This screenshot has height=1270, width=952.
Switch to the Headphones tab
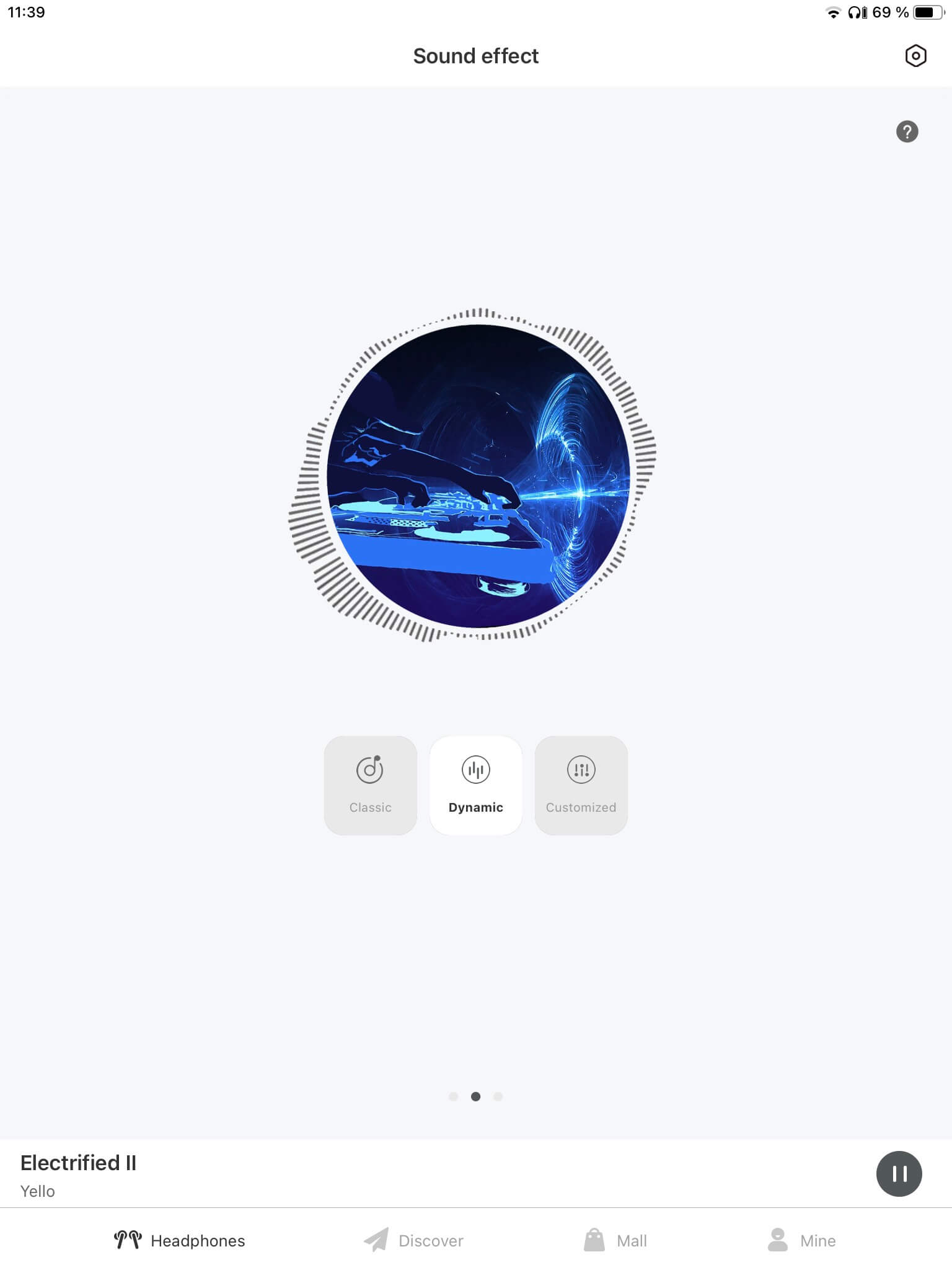[x=180, y=1240]
